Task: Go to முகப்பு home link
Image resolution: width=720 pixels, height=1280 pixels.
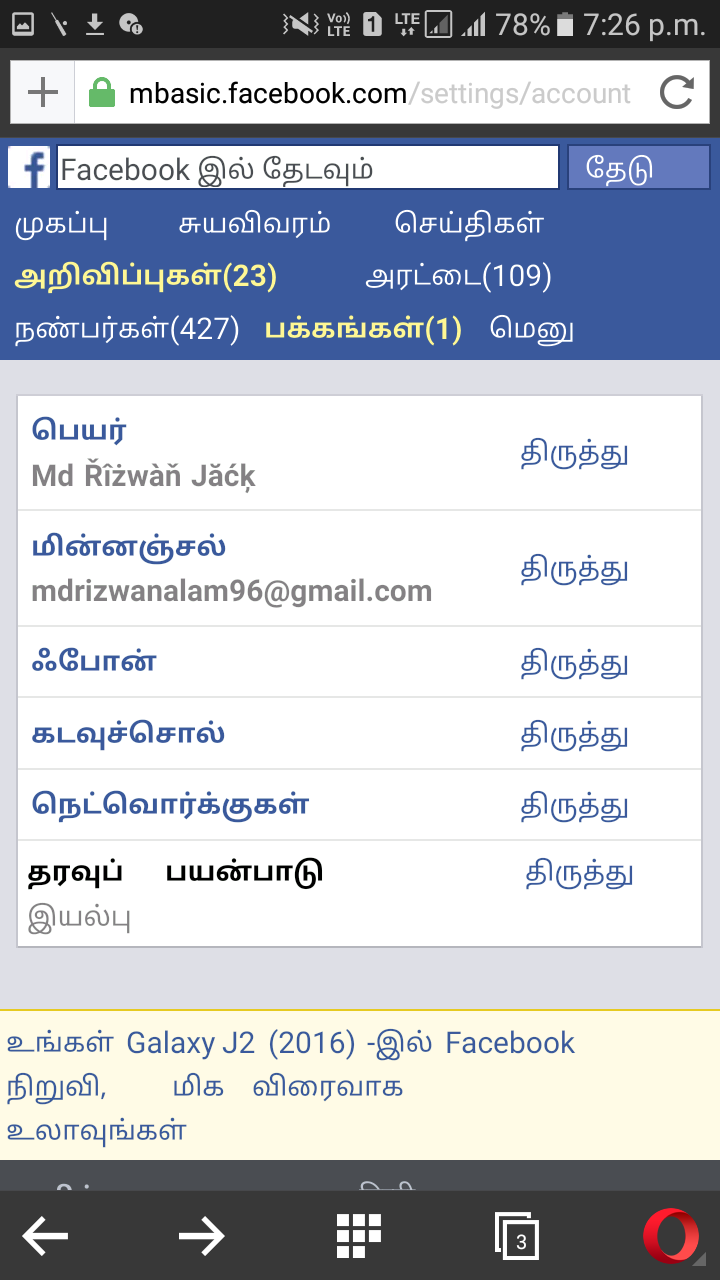Action: (x=61, y=223)
